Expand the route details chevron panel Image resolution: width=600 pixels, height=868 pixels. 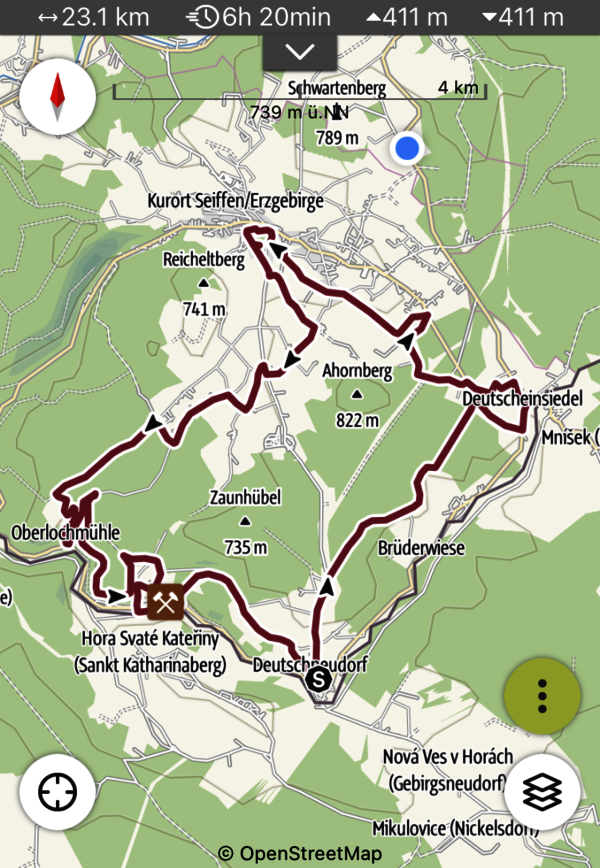click(x=299, y=52)
